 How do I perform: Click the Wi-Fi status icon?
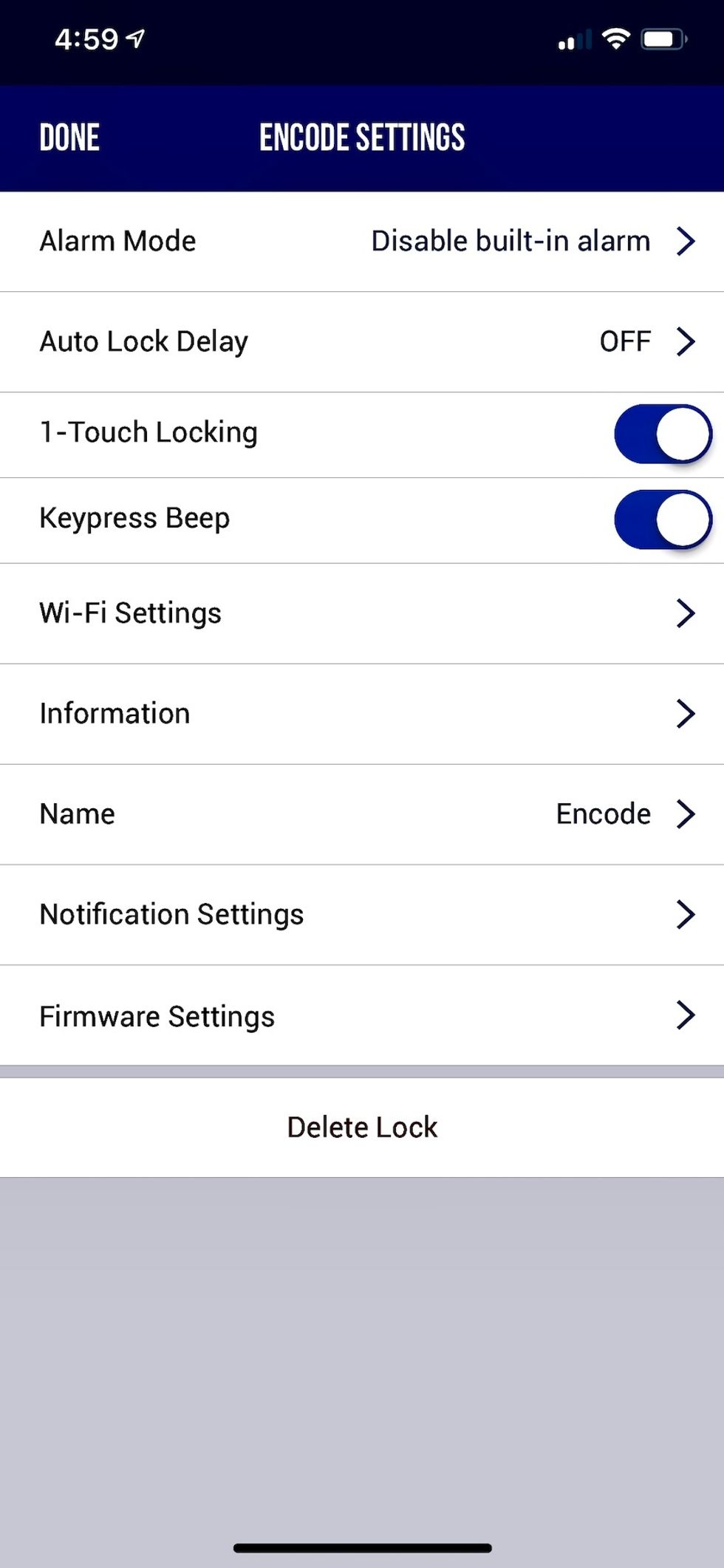615,38
